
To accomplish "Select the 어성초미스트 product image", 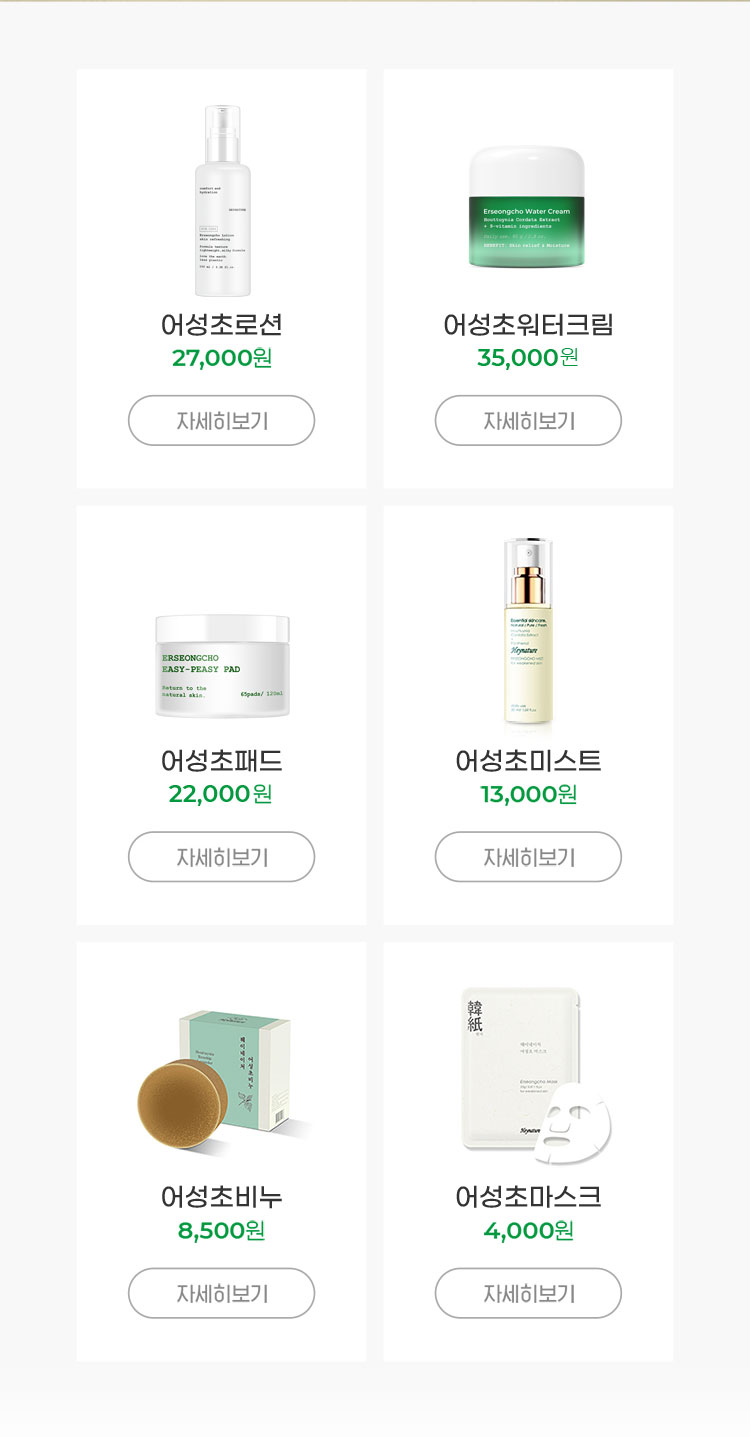I will point(529,632).
